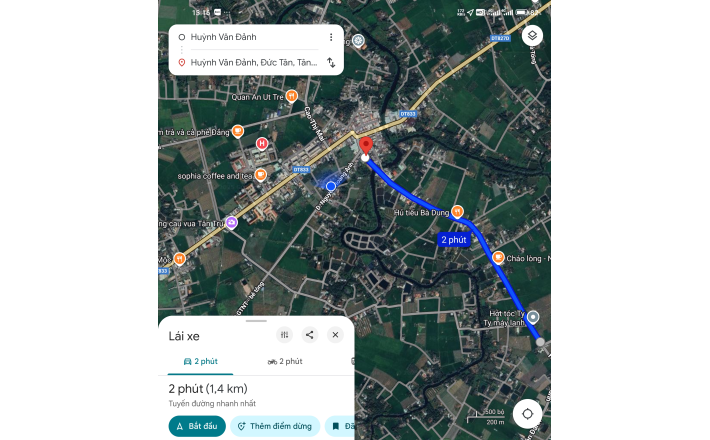The image size is (710, 440).
Task: Swap start and destination points
Action: click(331, 62)
